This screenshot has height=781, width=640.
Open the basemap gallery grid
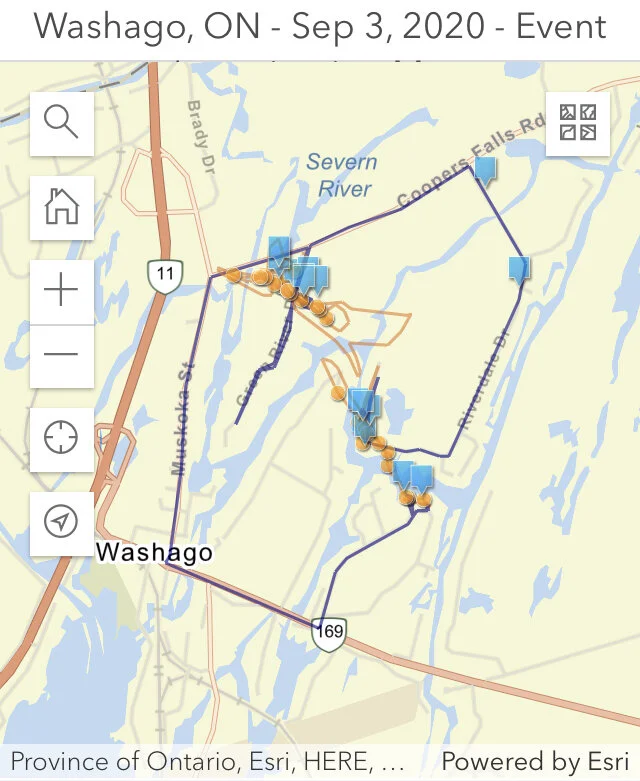click(x=578, y=124)
